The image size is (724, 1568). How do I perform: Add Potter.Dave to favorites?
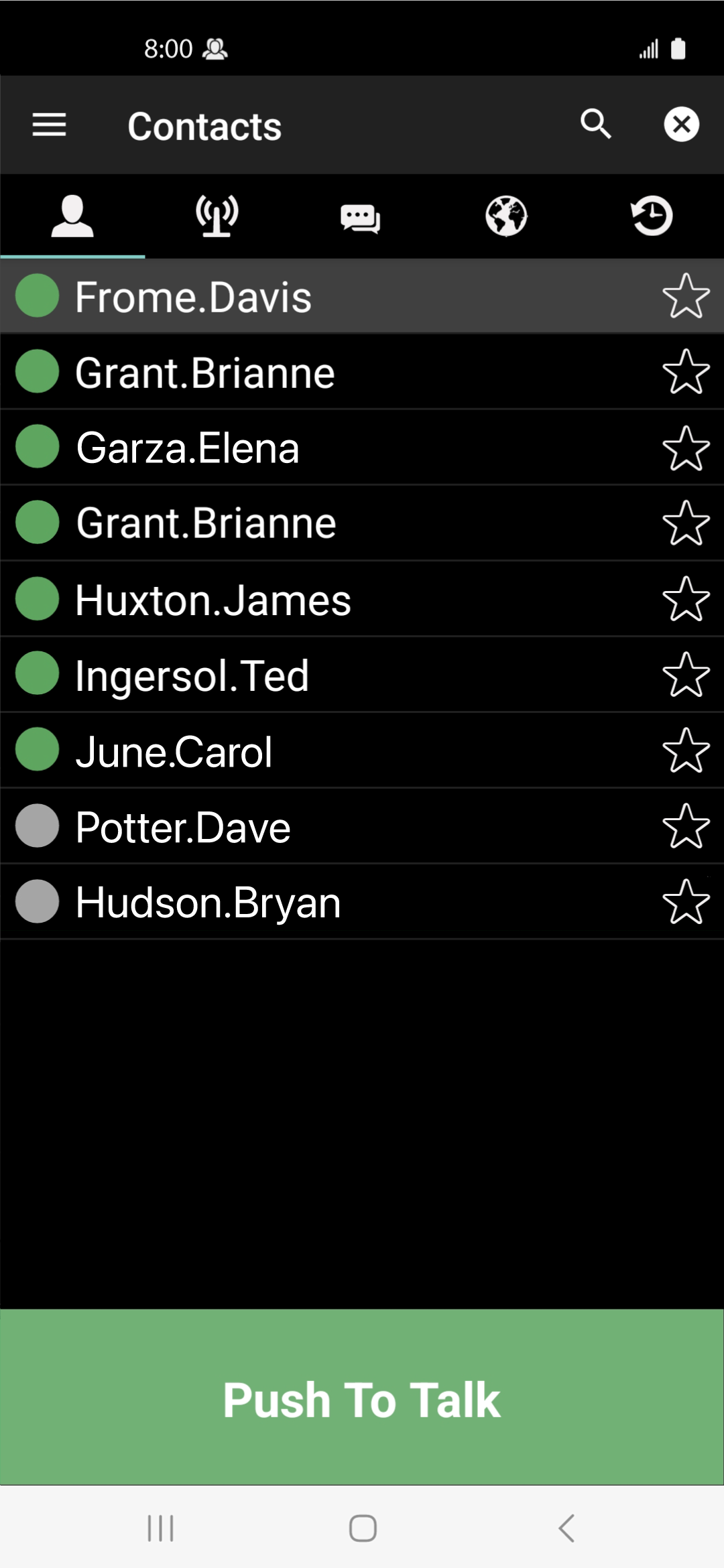(686, 826)
